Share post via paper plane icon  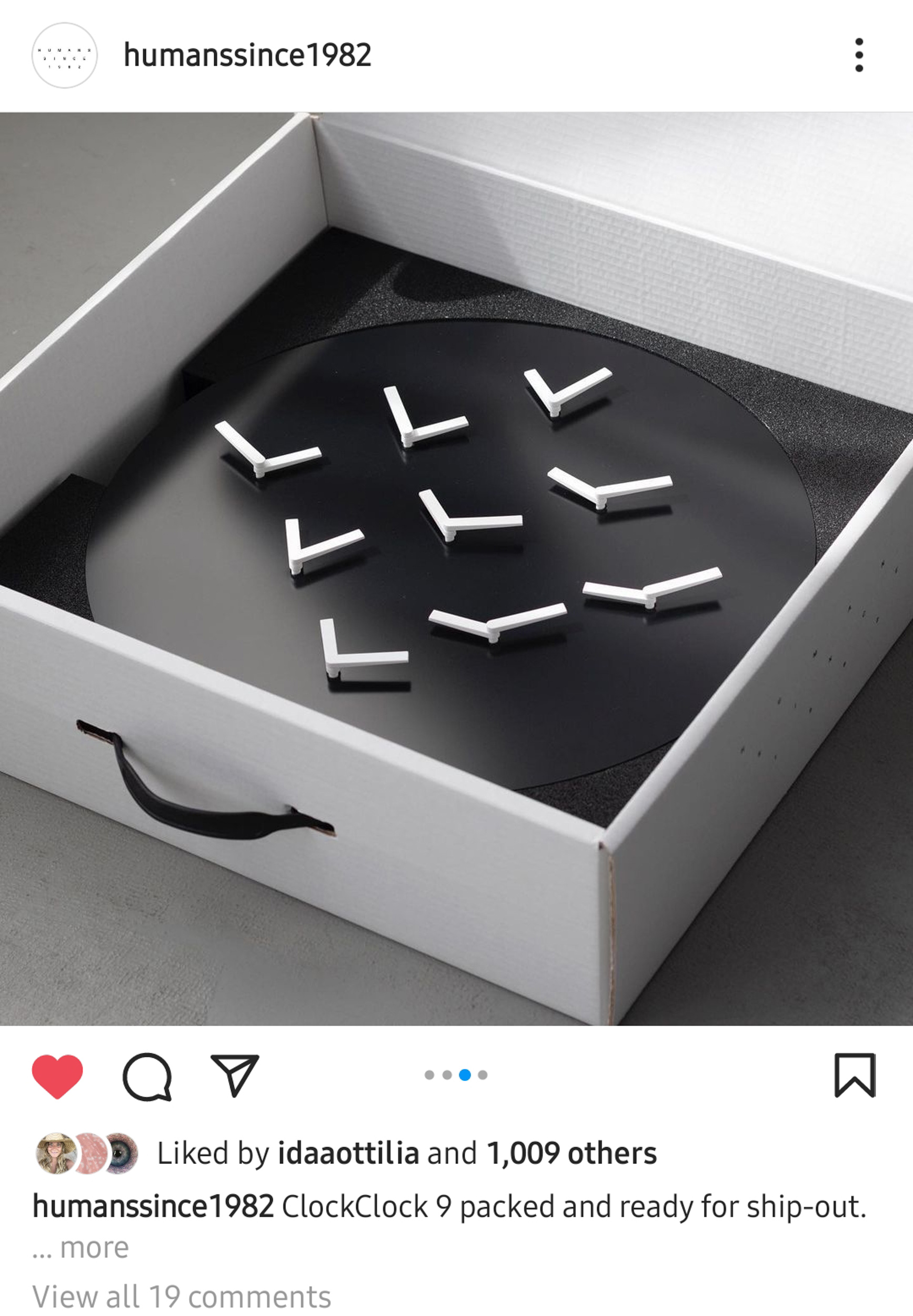click(x=235, y=1075)
